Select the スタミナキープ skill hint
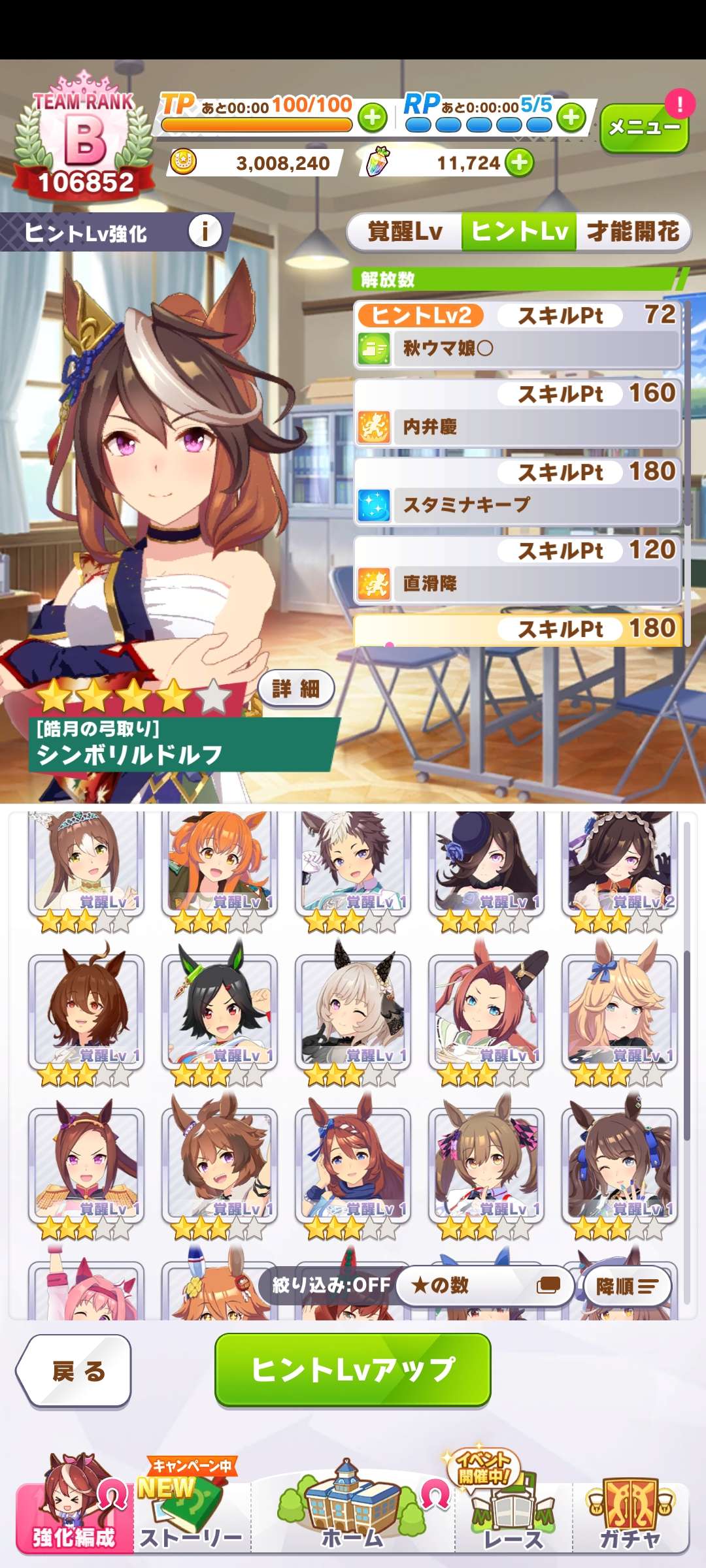Image resolution: width=706 pixels, height=1568 pixels. tap(518, 504)
